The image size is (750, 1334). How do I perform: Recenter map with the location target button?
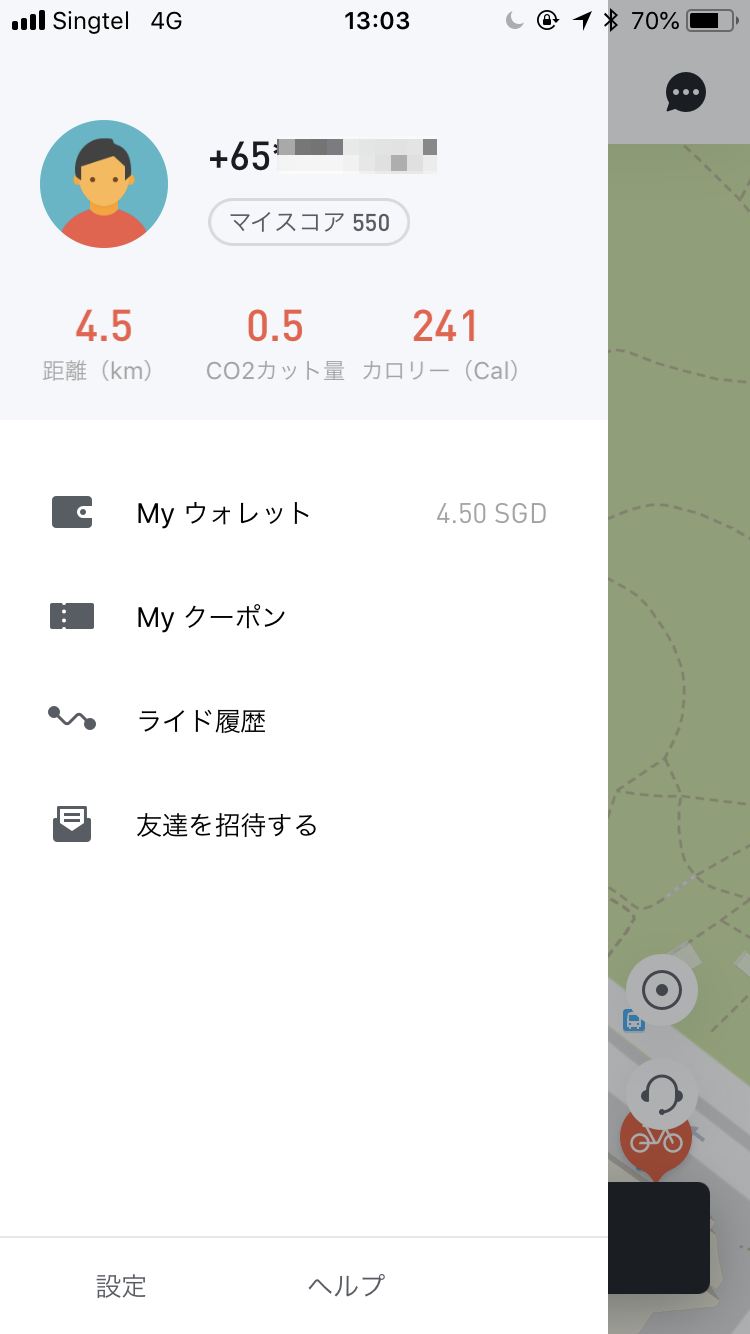pos(662,991)
